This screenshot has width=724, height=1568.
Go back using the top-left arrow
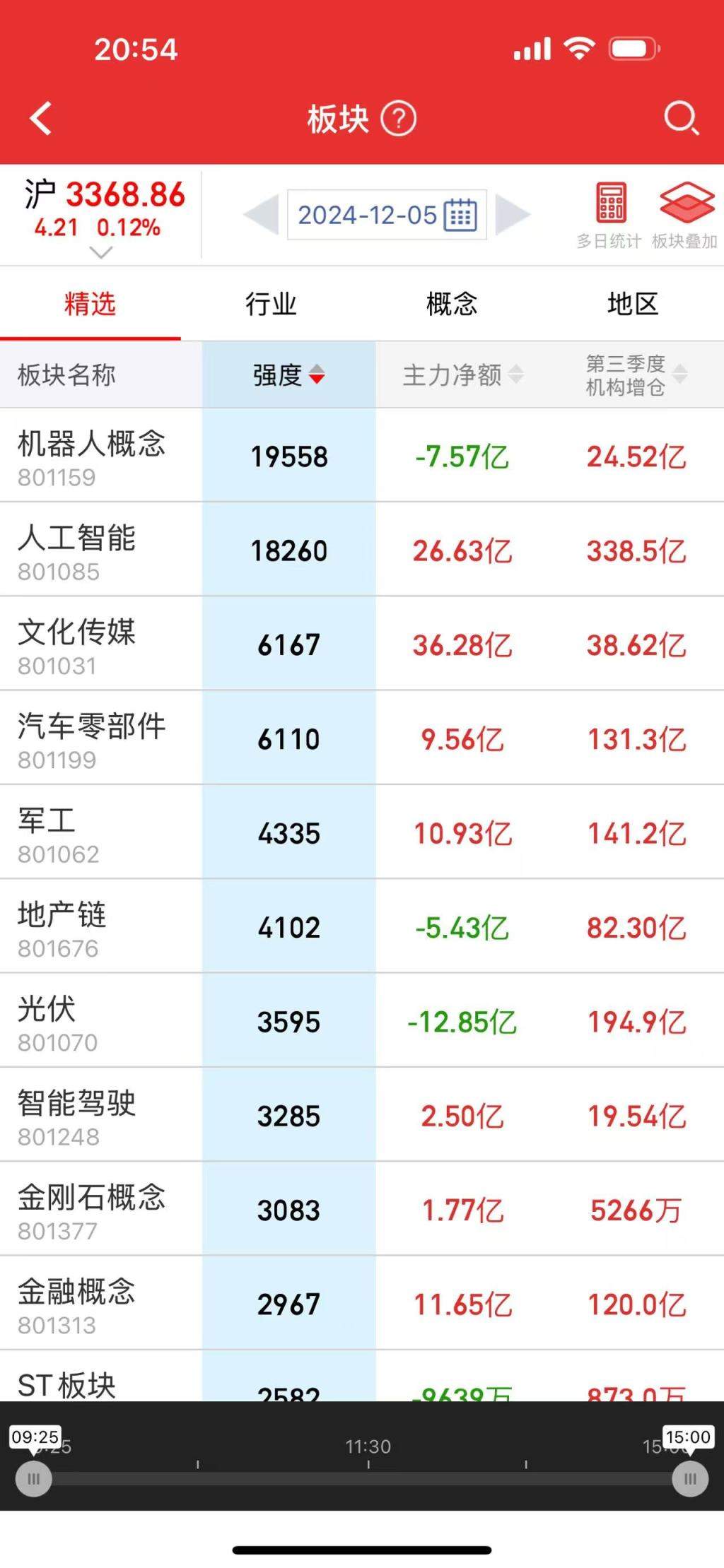41,118
